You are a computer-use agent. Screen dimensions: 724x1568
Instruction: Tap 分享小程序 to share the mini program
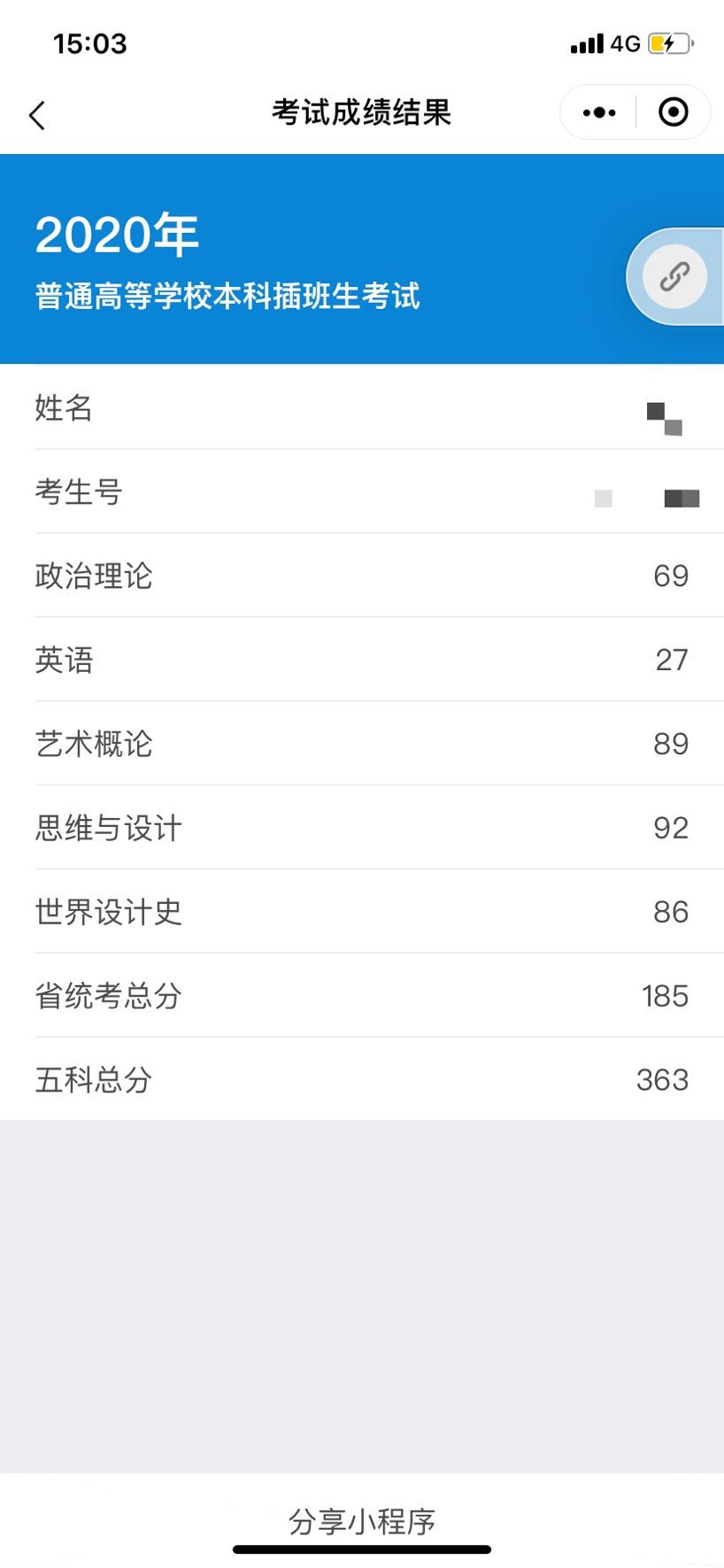[x=362, y=1521]
